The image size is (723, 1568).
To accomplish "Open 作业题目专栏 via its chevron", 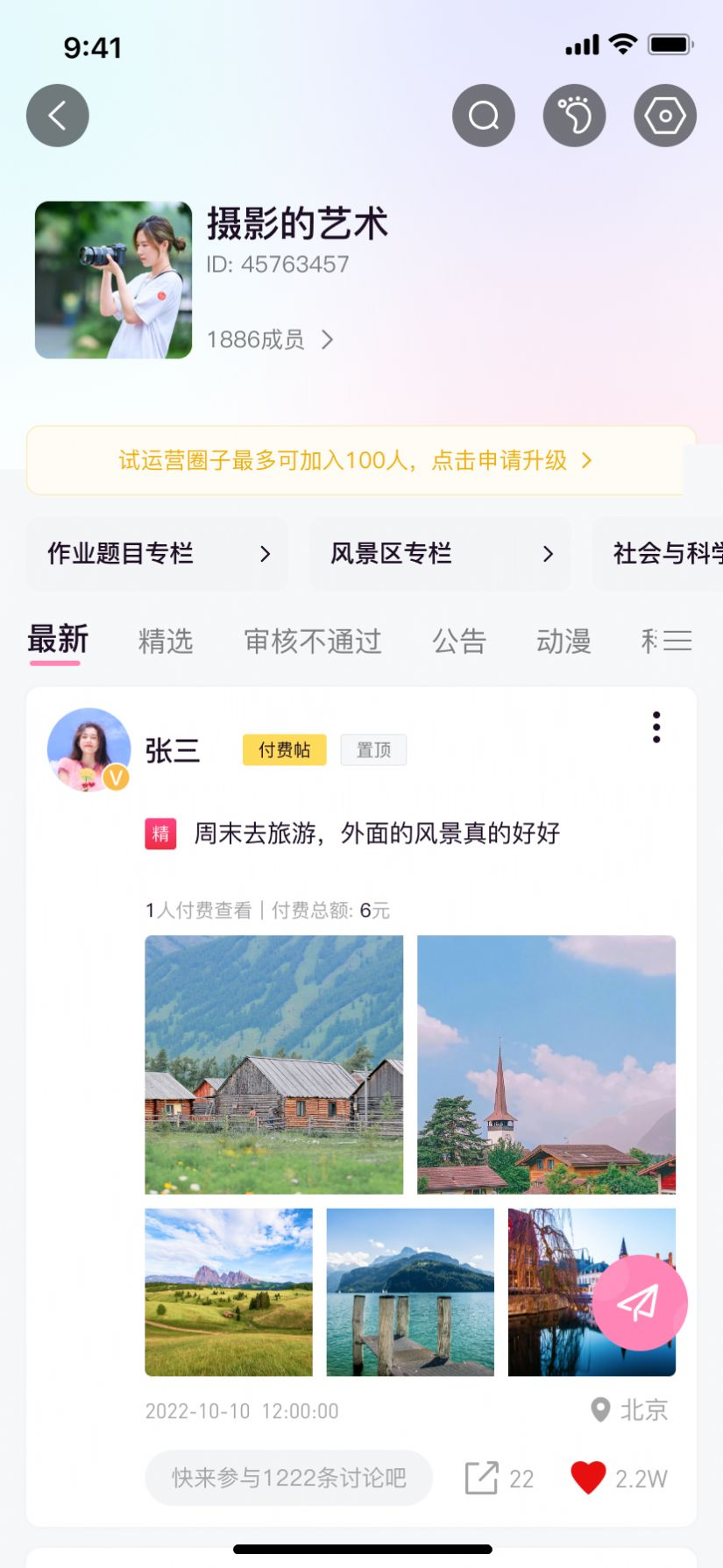I will click(x=266, y=554).
